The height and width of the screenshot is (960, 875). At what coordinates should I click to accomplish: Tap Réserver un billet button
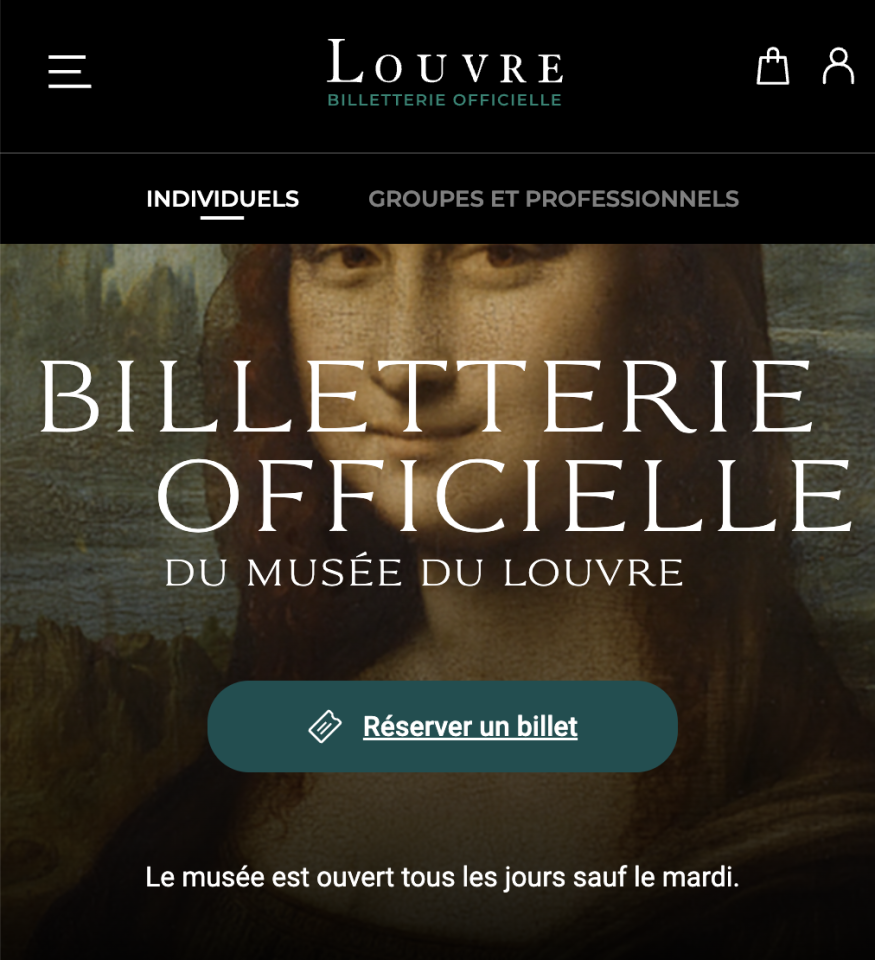442,727
